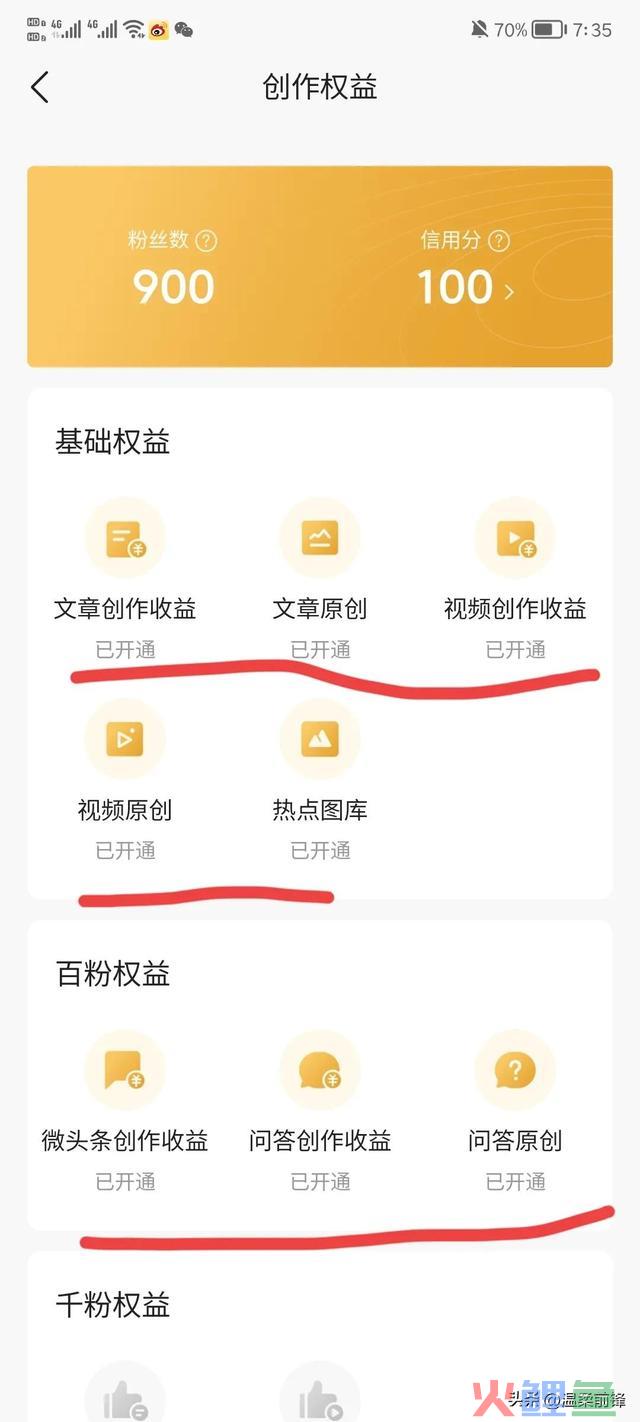Open the 信用分 help question mark

[498, 241]
